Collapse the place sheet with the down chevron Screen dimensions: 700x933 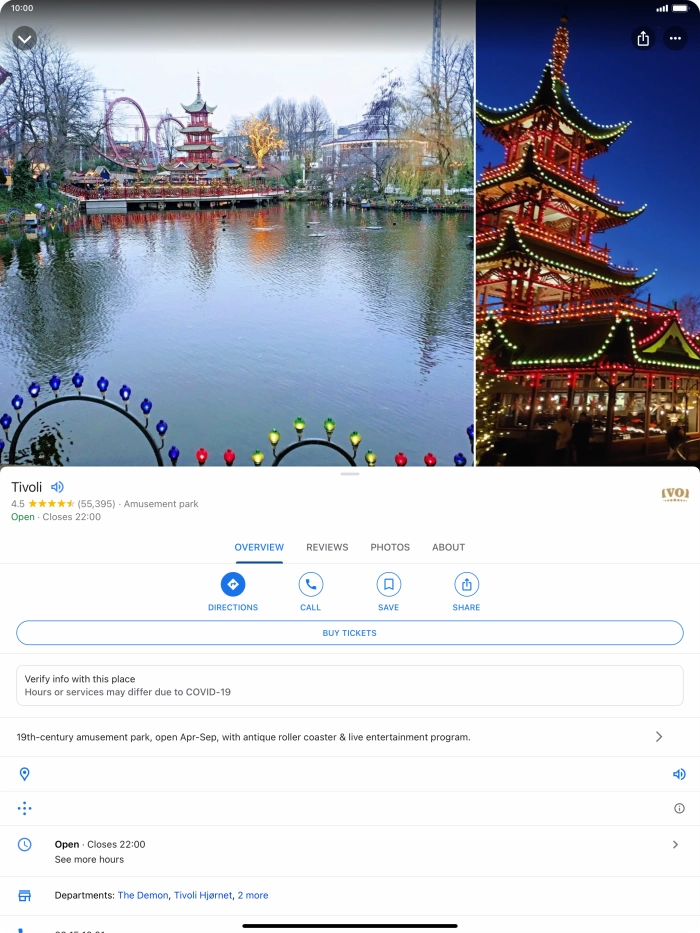tap(25, 39)
